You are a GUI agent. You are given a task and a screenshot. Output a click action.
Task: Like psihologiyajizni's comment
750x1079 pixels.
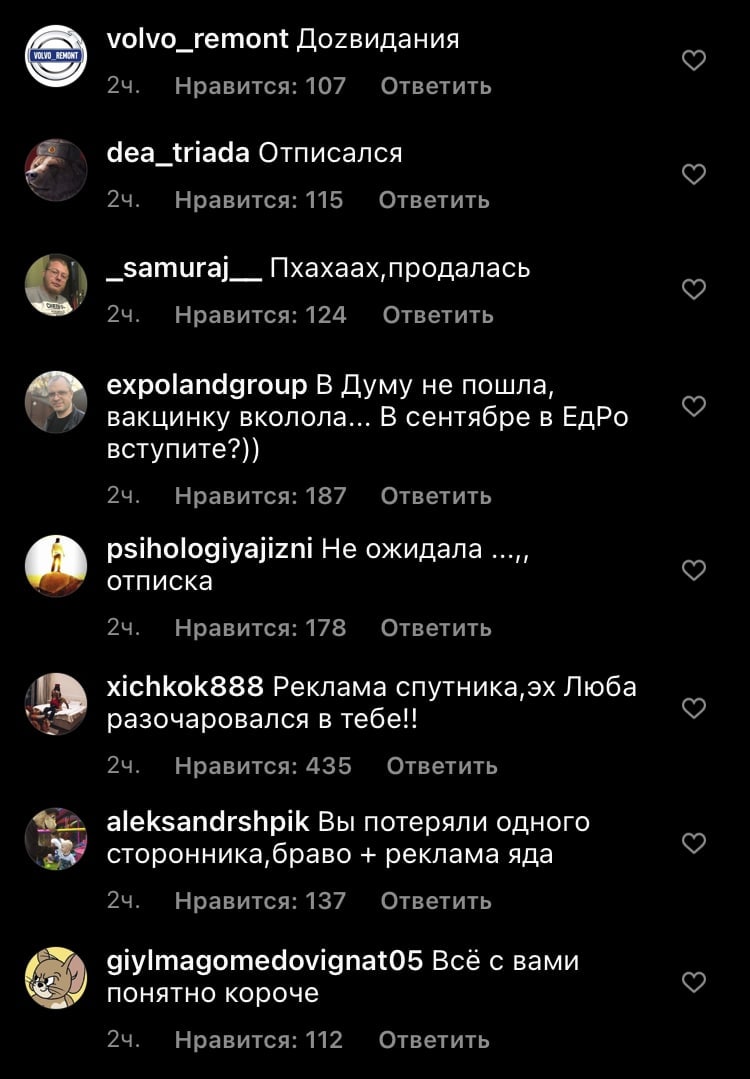(693, 570)
